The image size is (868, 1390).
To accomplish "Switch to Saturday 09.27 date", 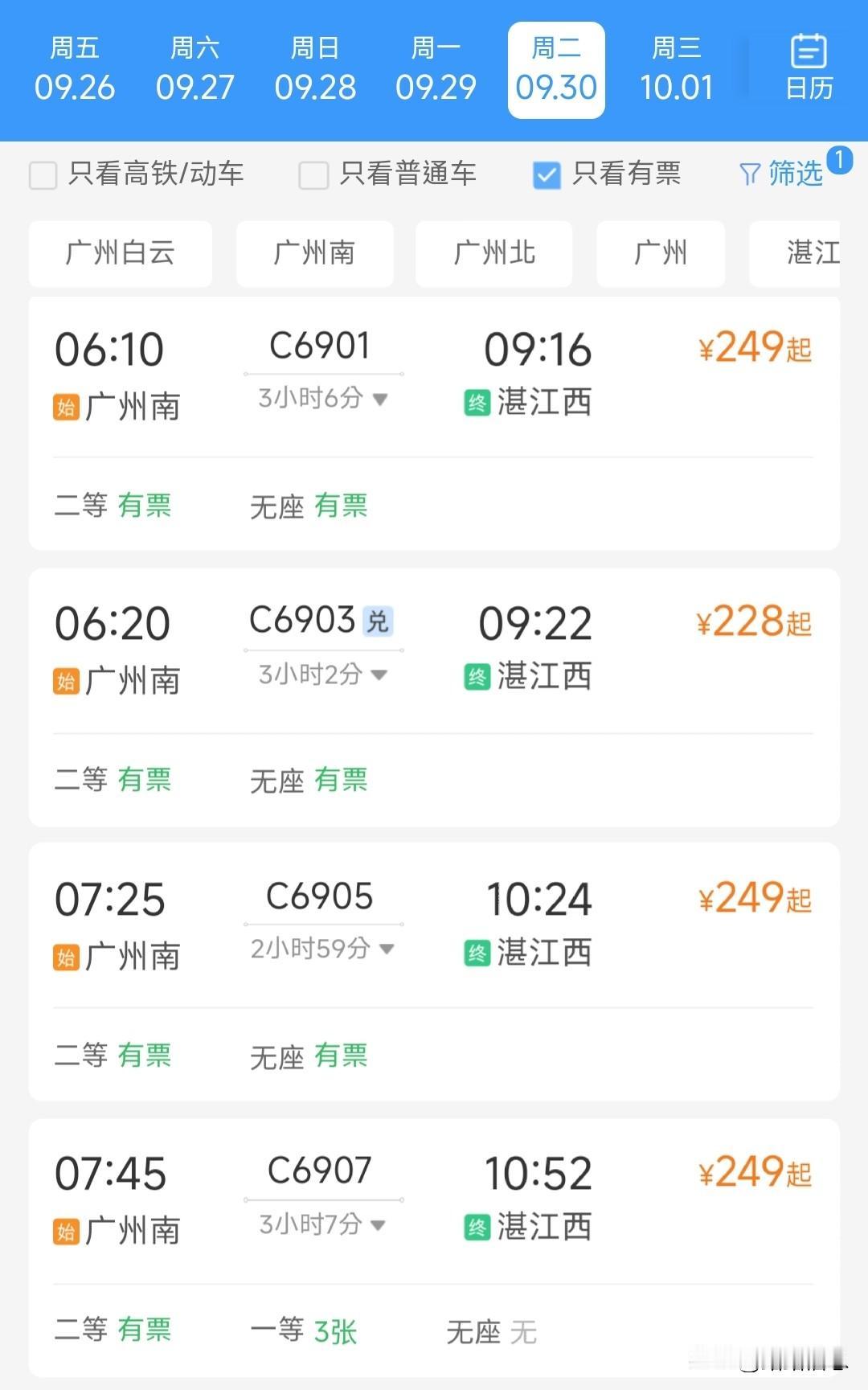I will tap(195, 70).
